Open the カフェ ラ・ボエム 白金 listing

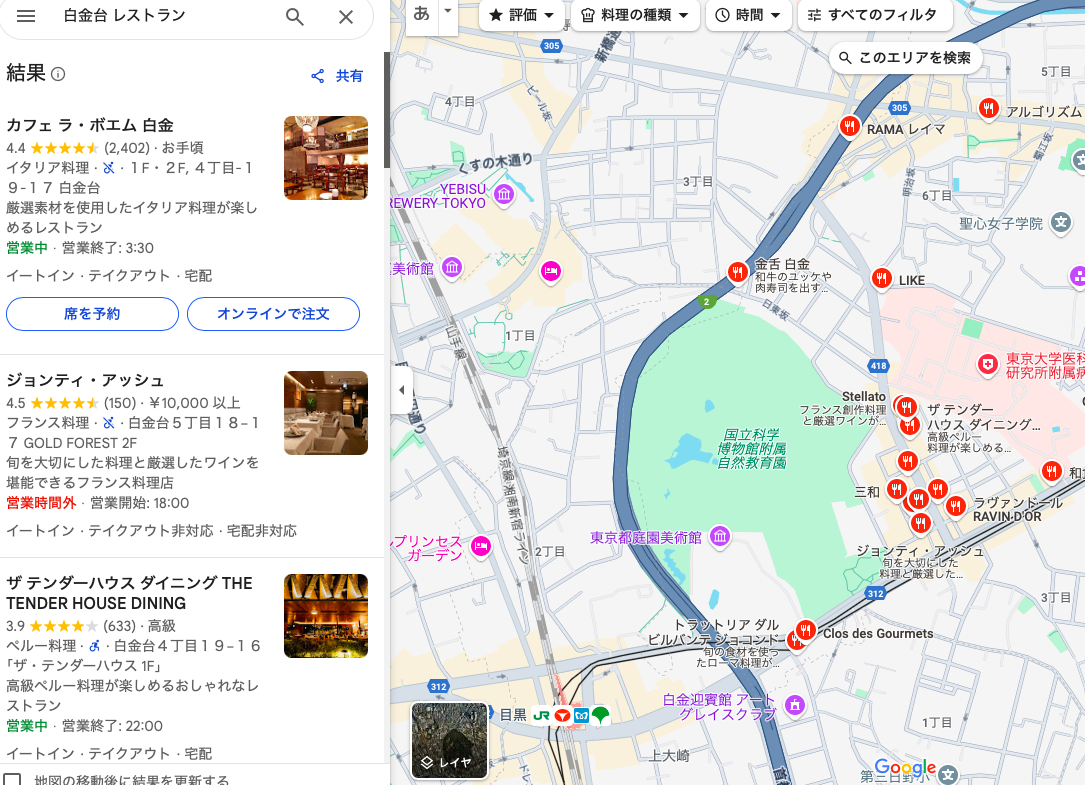pyautogui.click(x=90, y=125)
